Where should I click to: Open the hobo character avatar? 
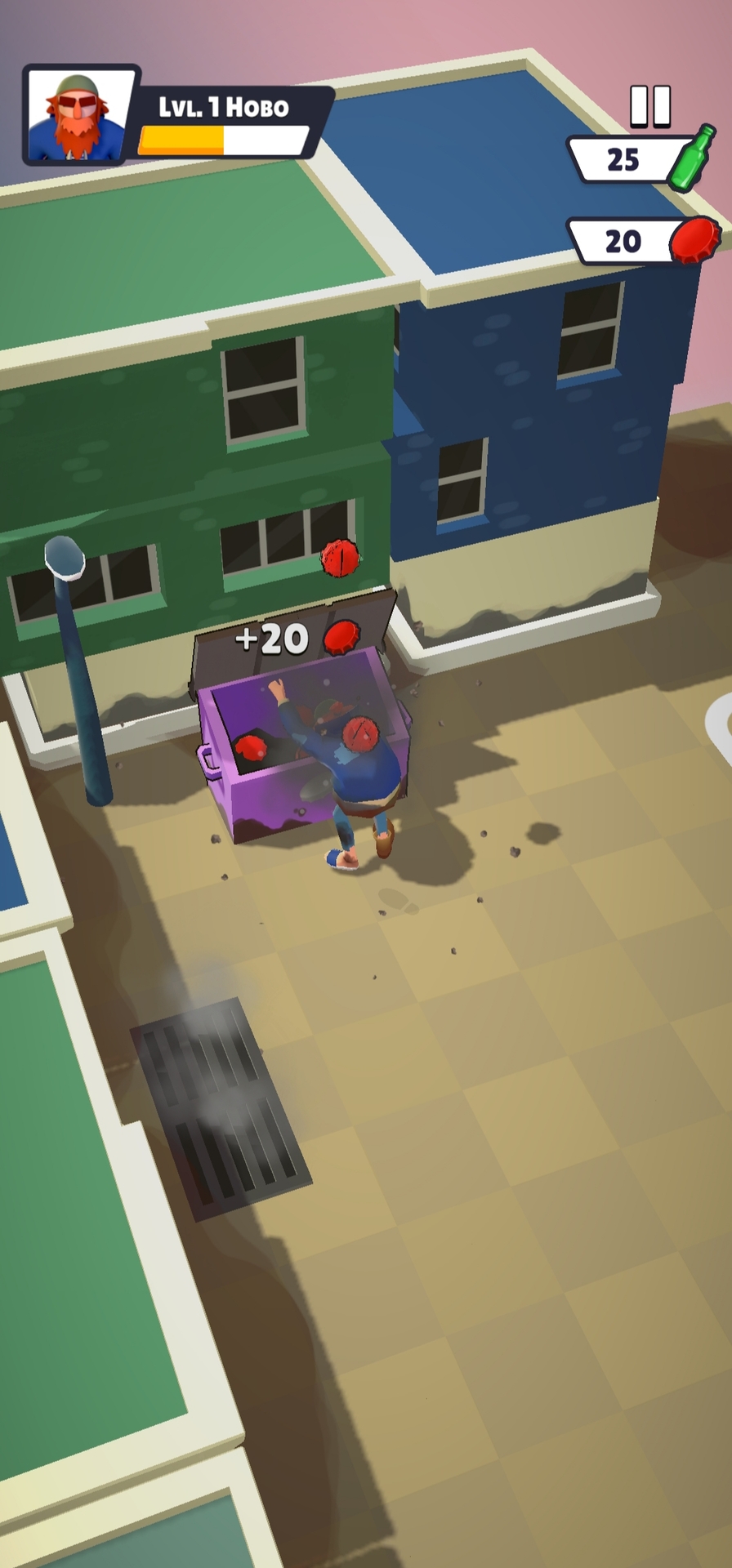(78, 114)
